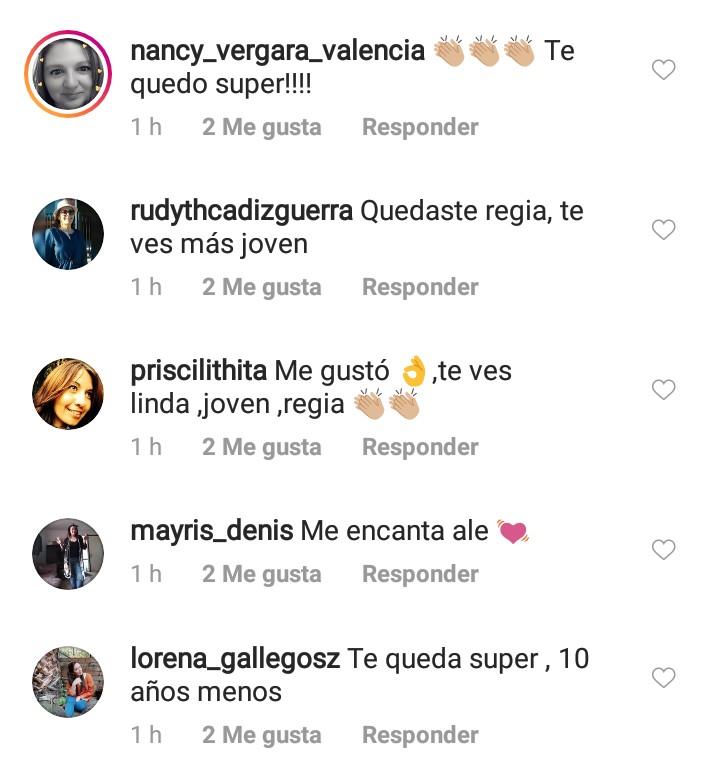Like mayris_denis's comment

click(x=663, y=549)
